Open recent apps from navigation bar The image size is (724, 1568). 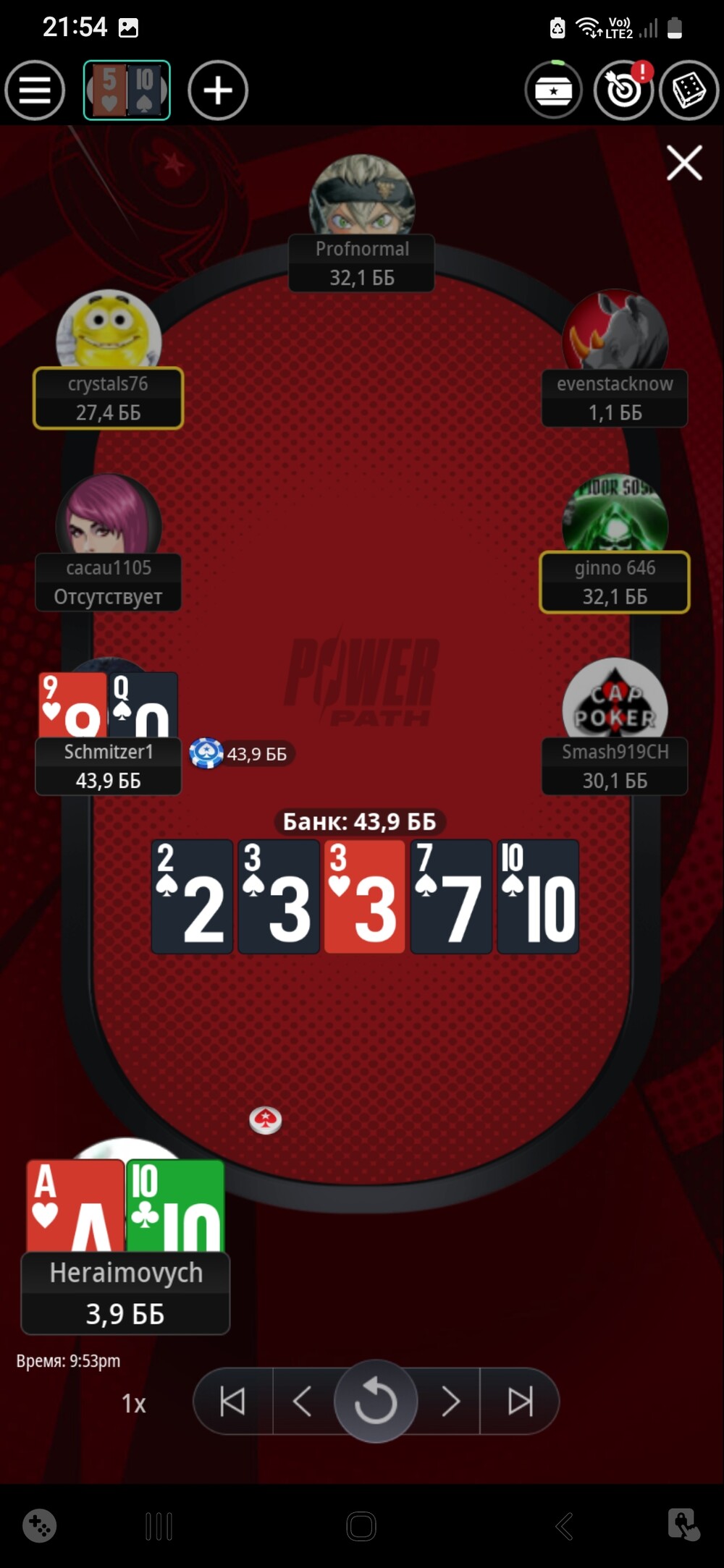[159, 1526]
